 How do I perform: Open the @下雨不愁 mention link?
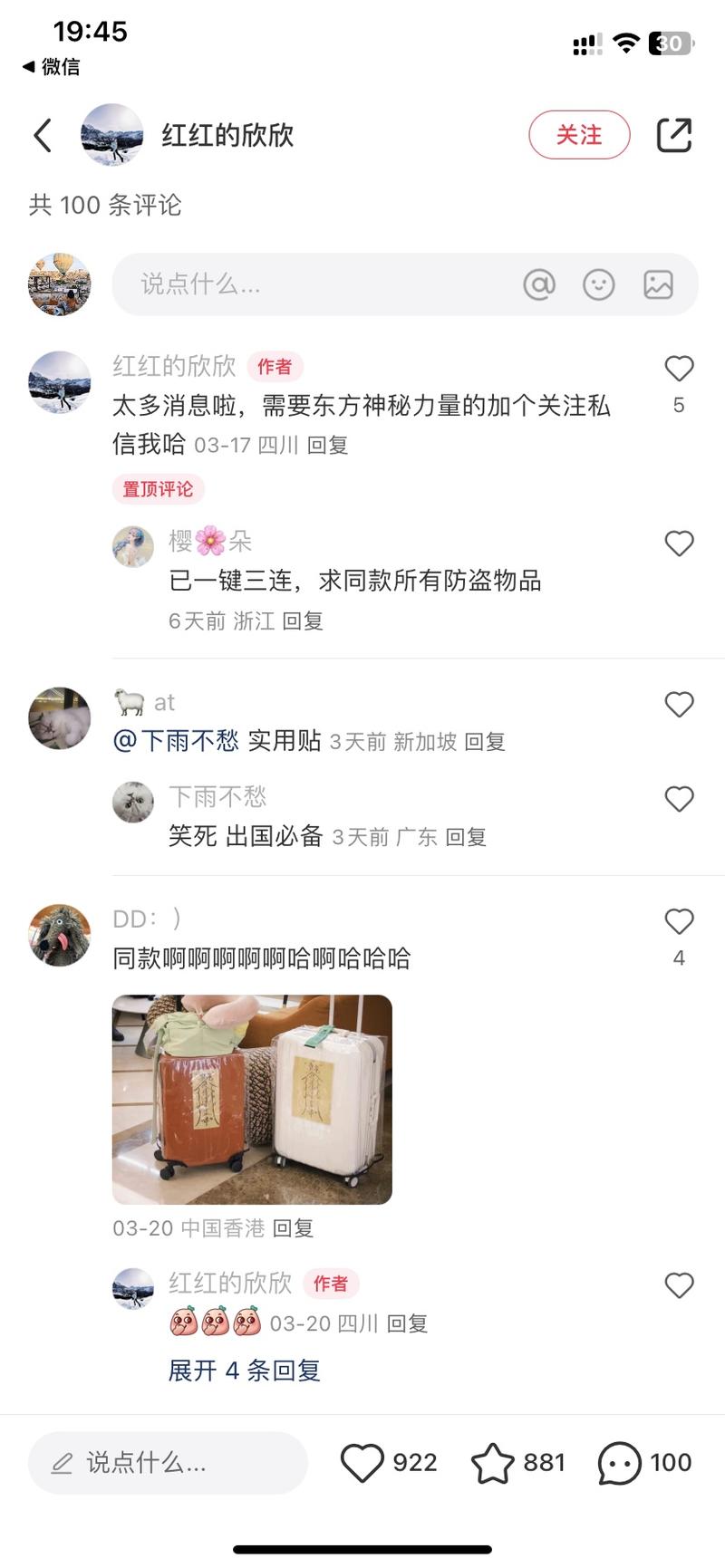coord(176,741)
